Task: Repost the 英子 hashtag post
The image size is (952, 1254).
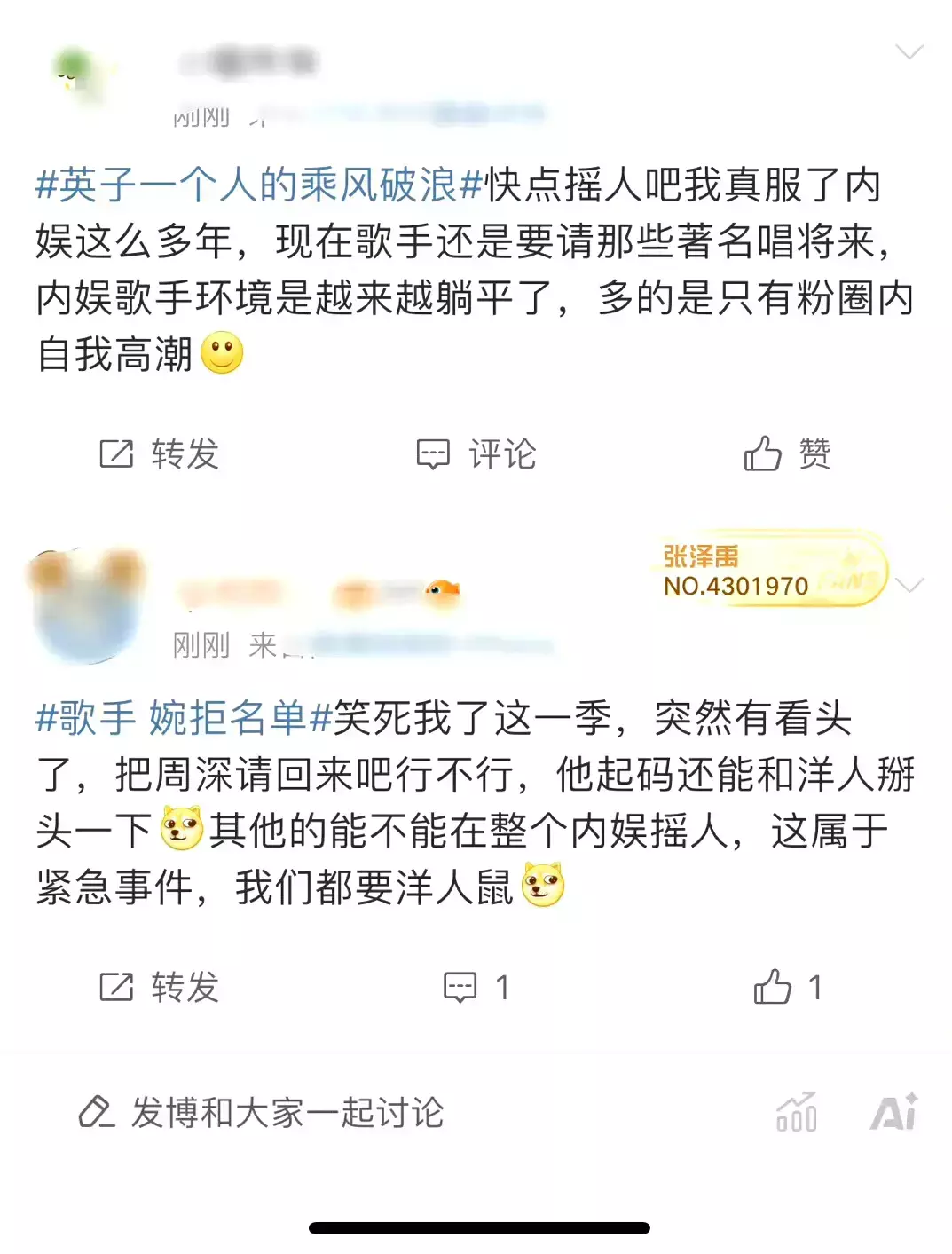Action: click(x=160, y=454)
